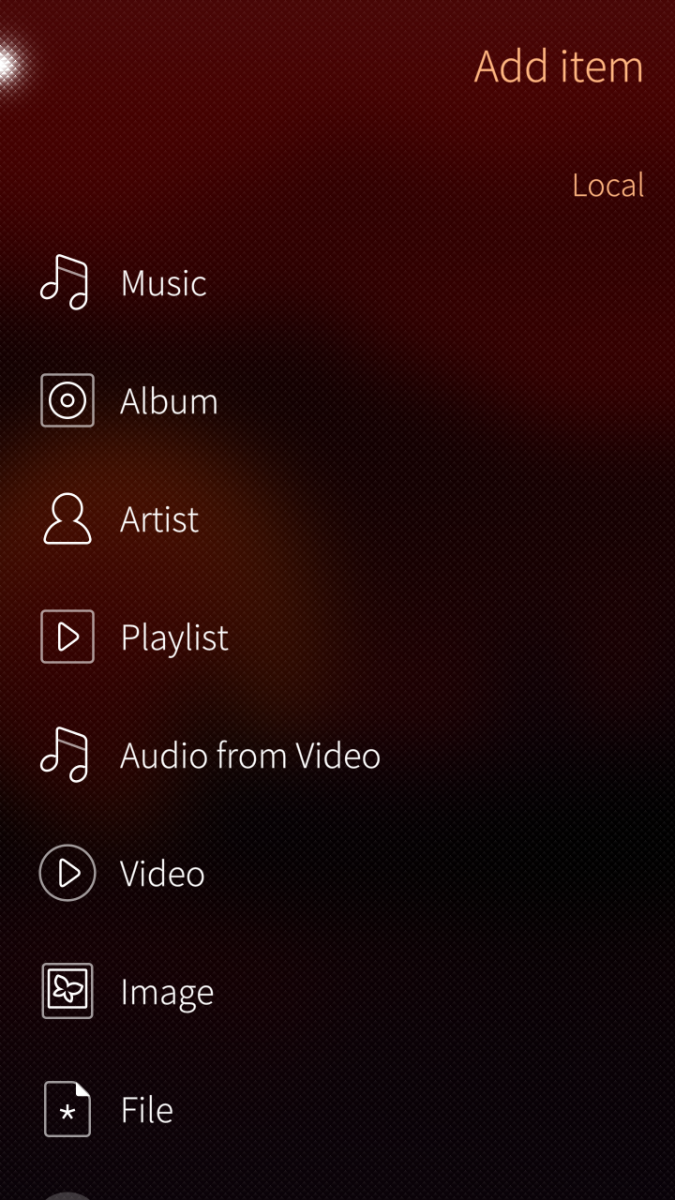
Task: Open the File option
Action: tap(146, 1110)
